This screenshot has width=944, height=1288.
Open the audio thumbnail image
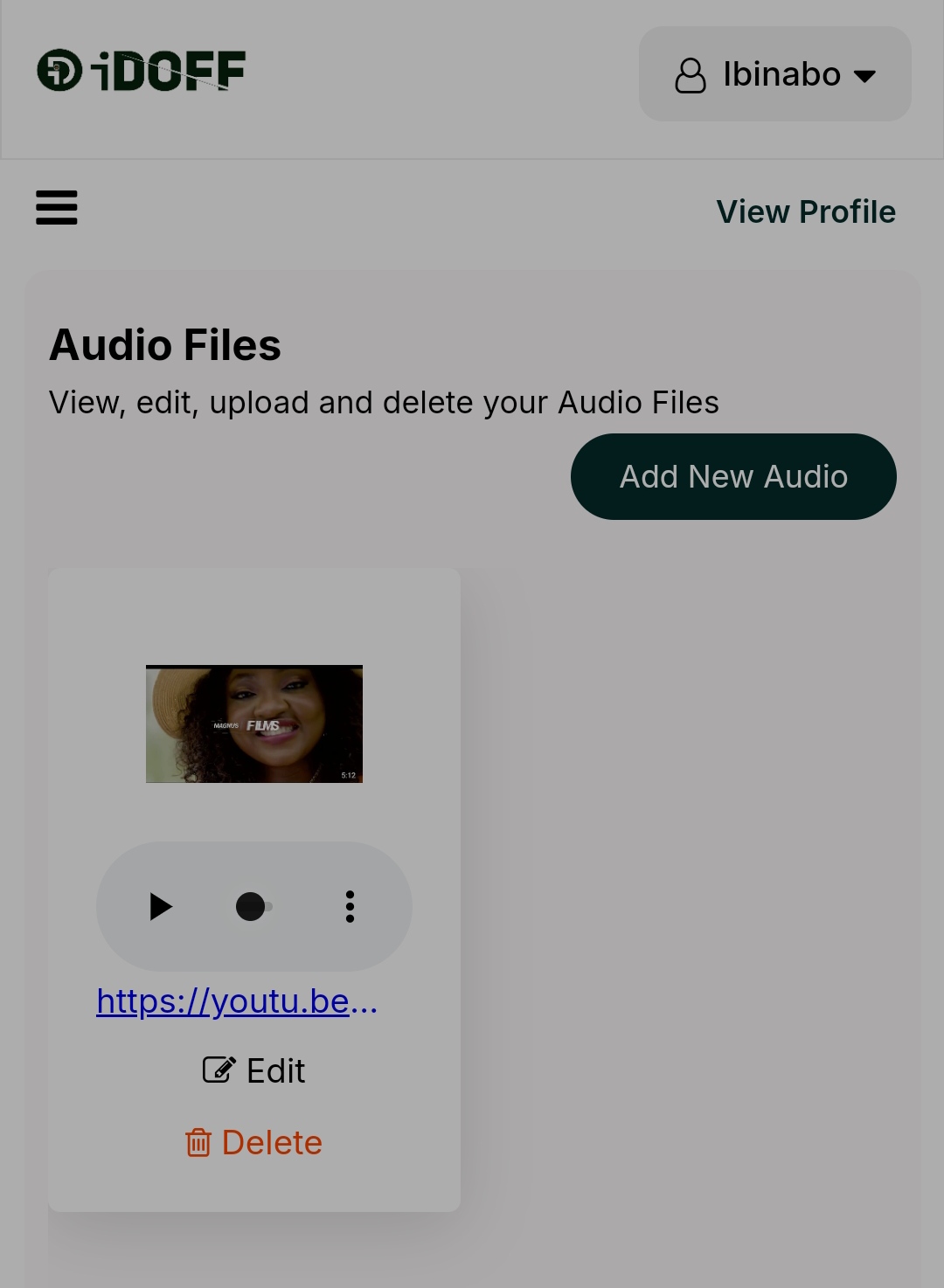[254, 724]
